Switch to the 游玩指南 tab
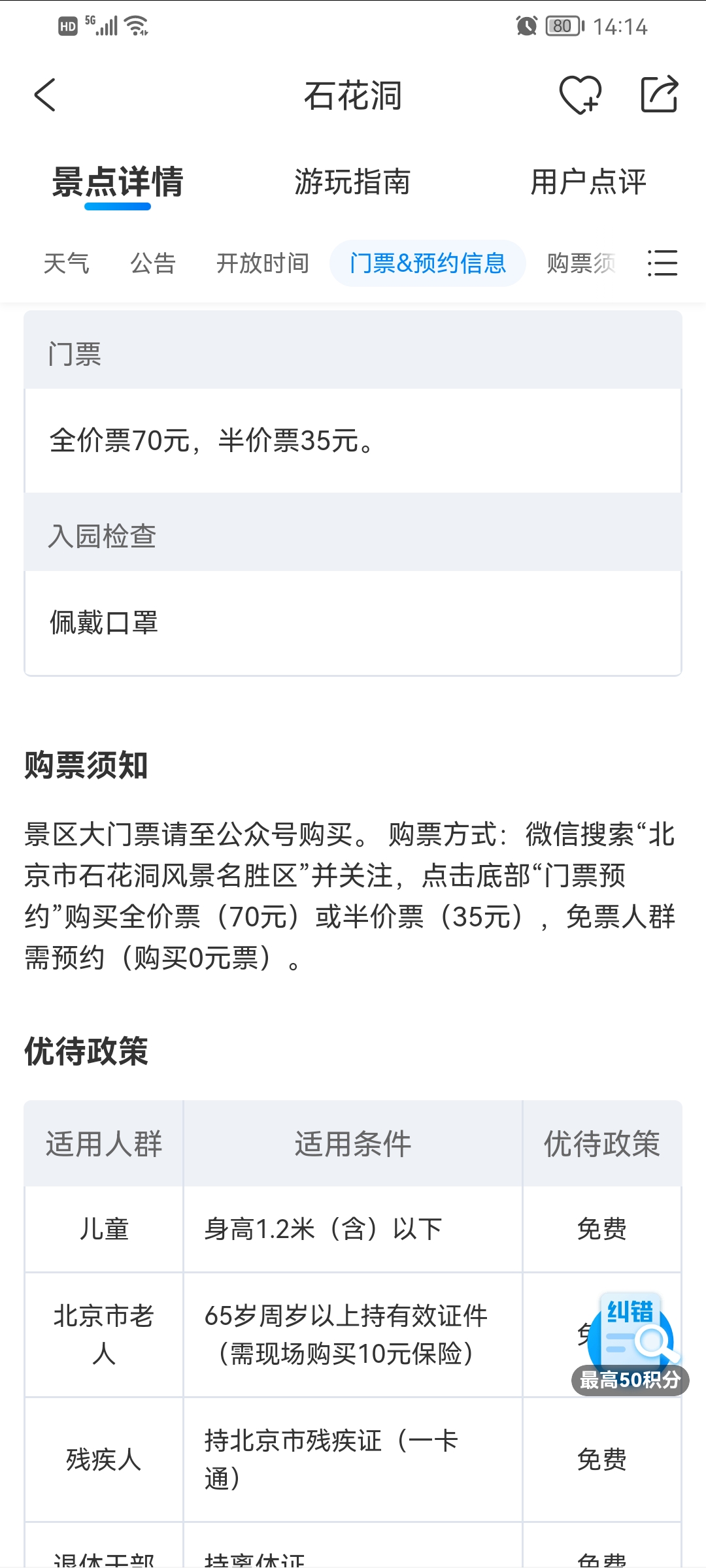706x1568 pixels. coord(352,182)
